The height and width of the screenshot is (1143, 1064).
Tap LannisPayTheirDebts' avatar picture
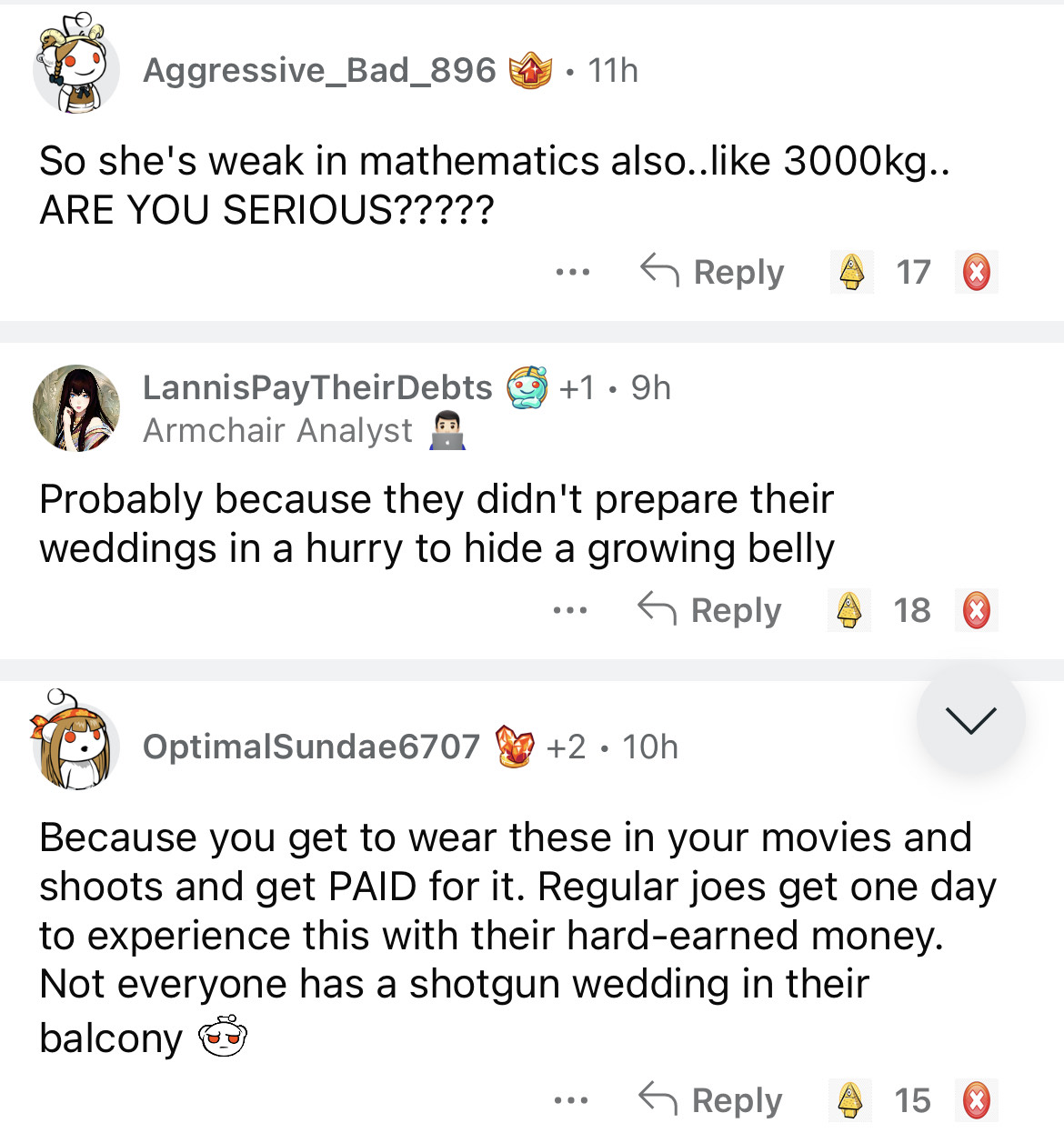click(76, 408)
